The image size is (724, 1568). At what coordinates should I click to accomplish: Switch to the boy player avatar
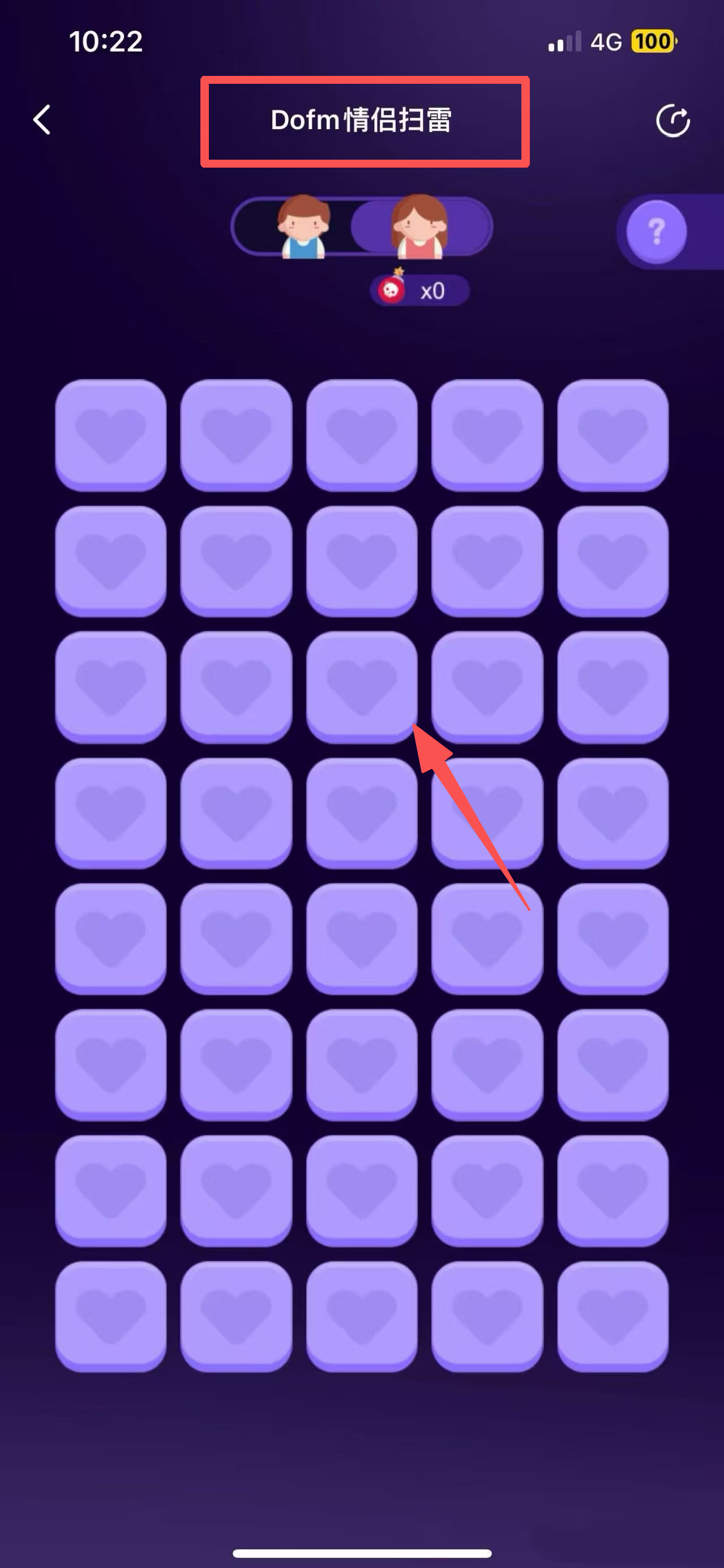[x=303, y=227]
